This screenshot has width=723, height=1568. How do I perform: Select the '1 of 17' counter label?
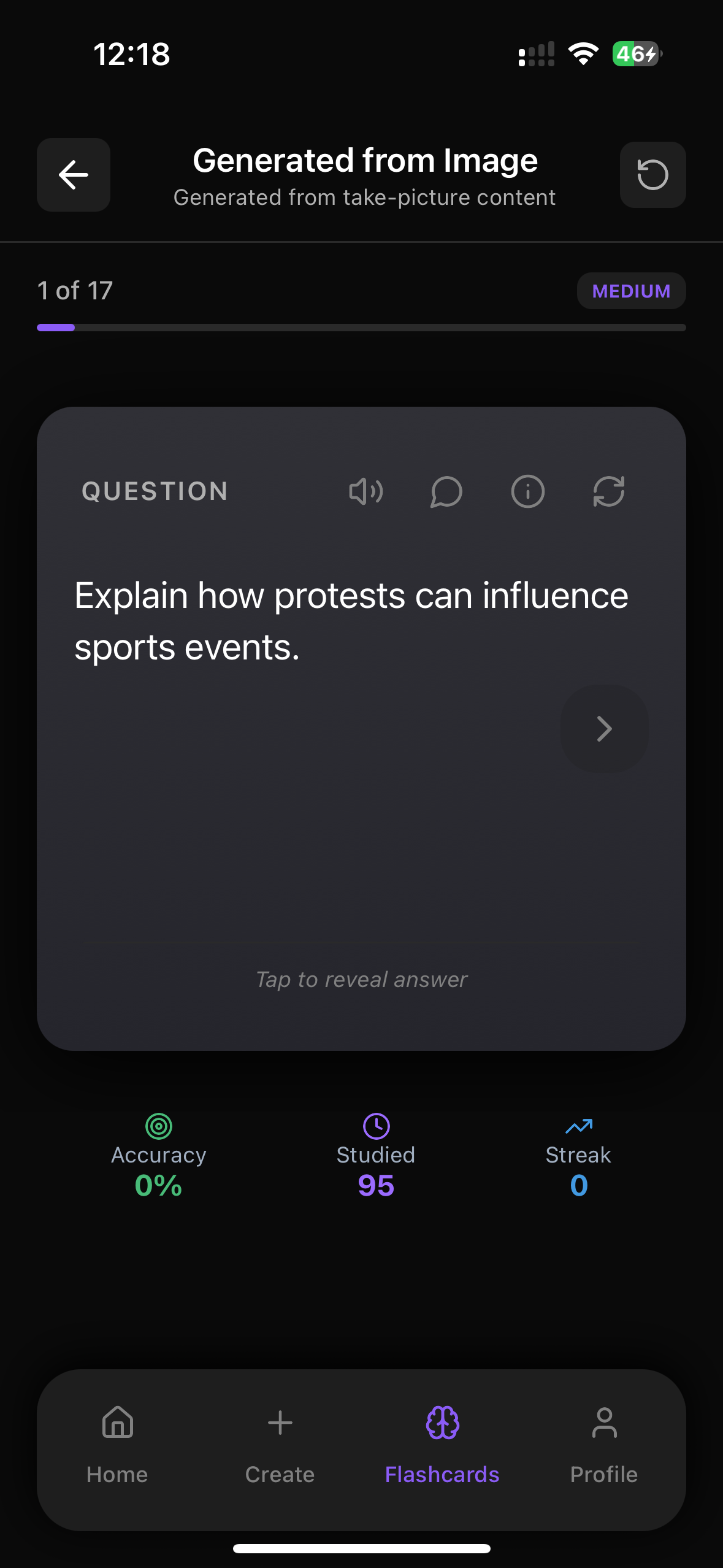click(x=74, y=290)
